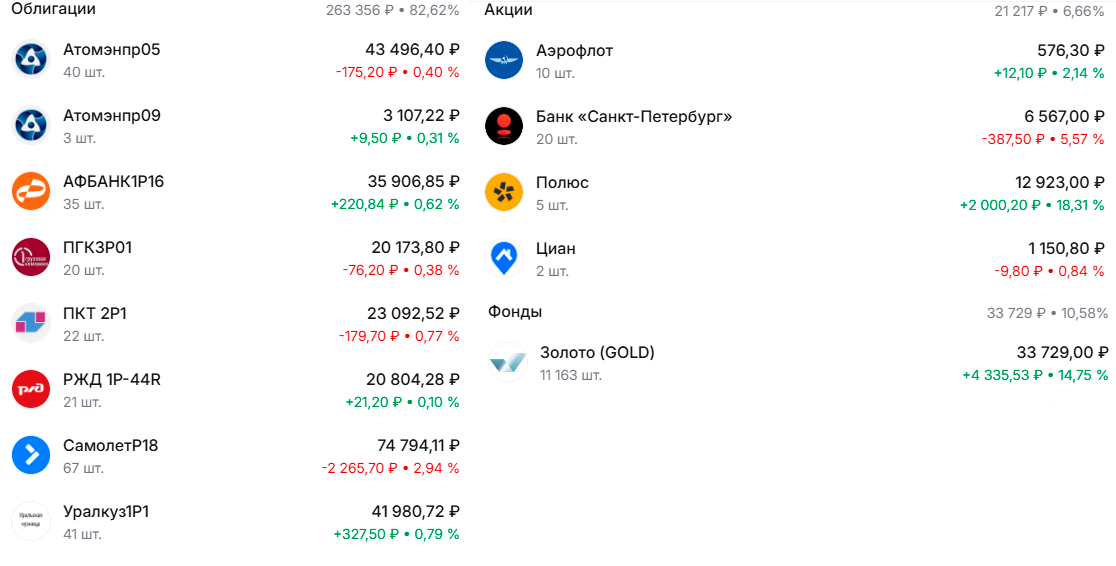View the ПКТ 2Р1 bond position

pos(95,314)
